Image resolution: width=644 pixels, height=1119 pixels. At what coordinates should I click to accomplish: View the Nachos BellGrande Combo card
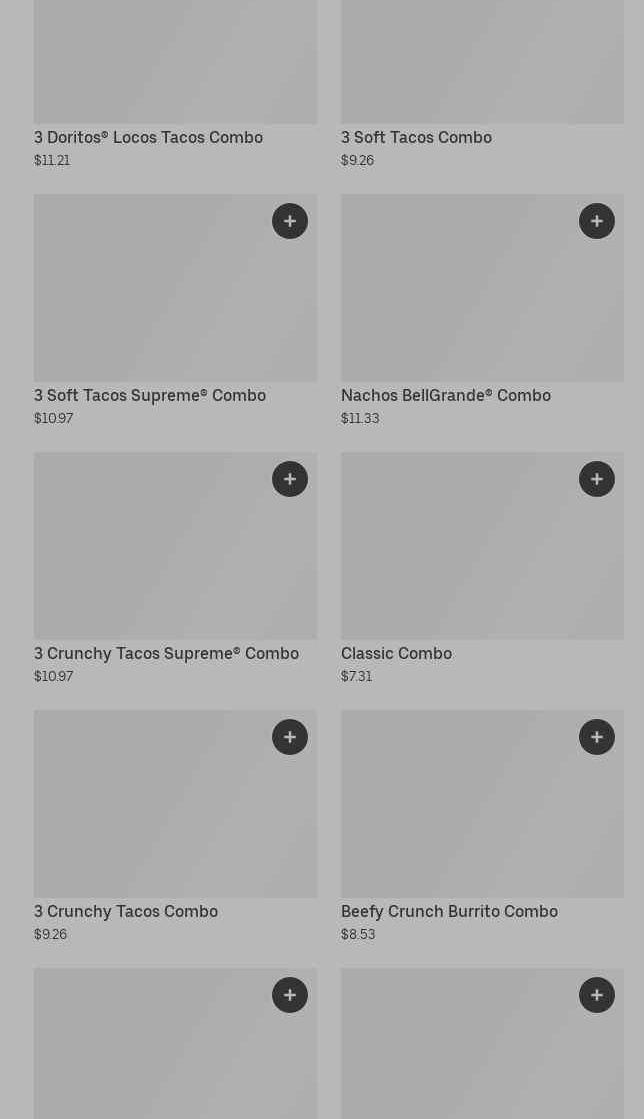(x=446, y=395)
